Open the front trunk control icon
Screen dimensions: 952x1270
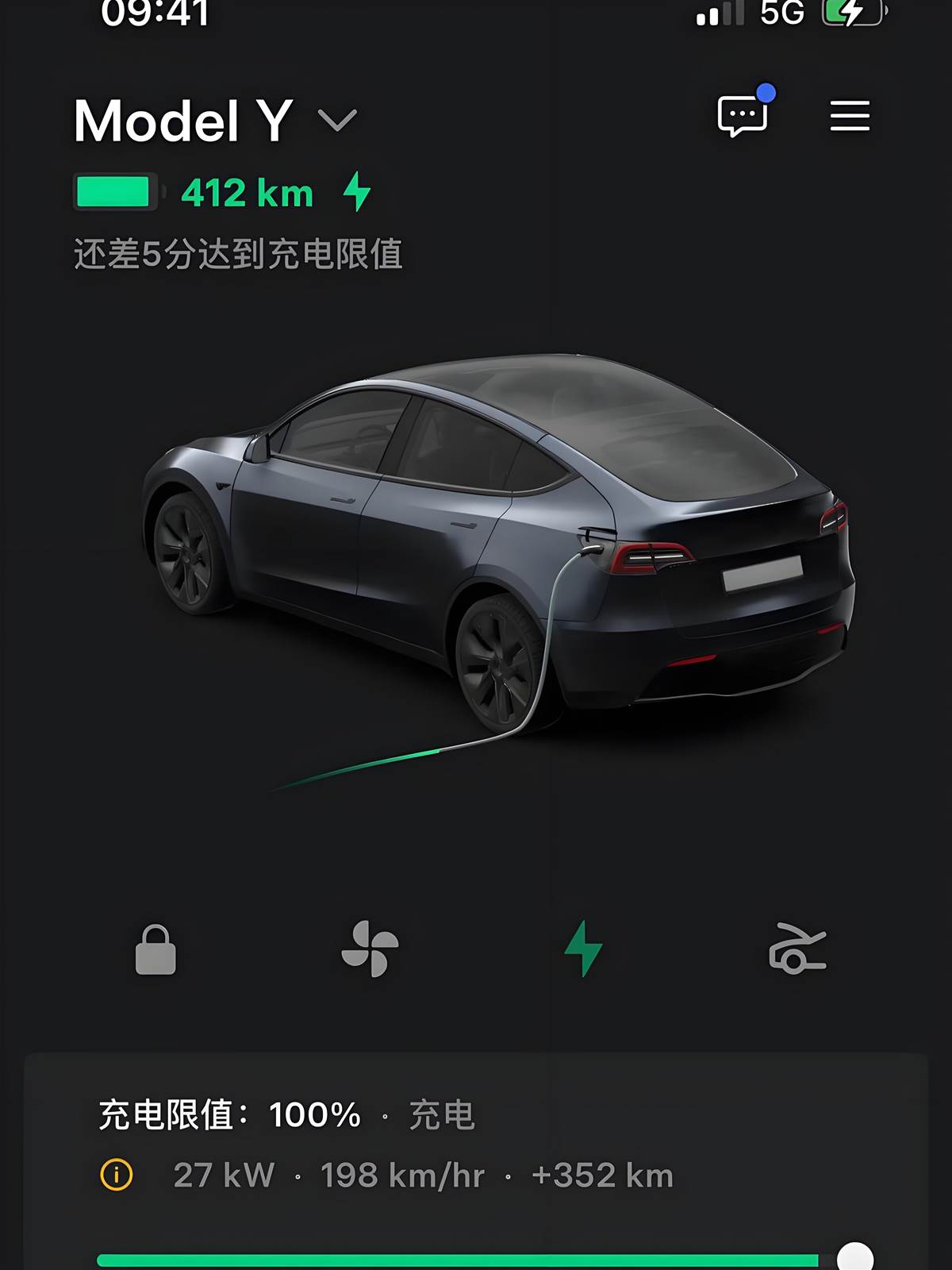(x=797, y=949)
